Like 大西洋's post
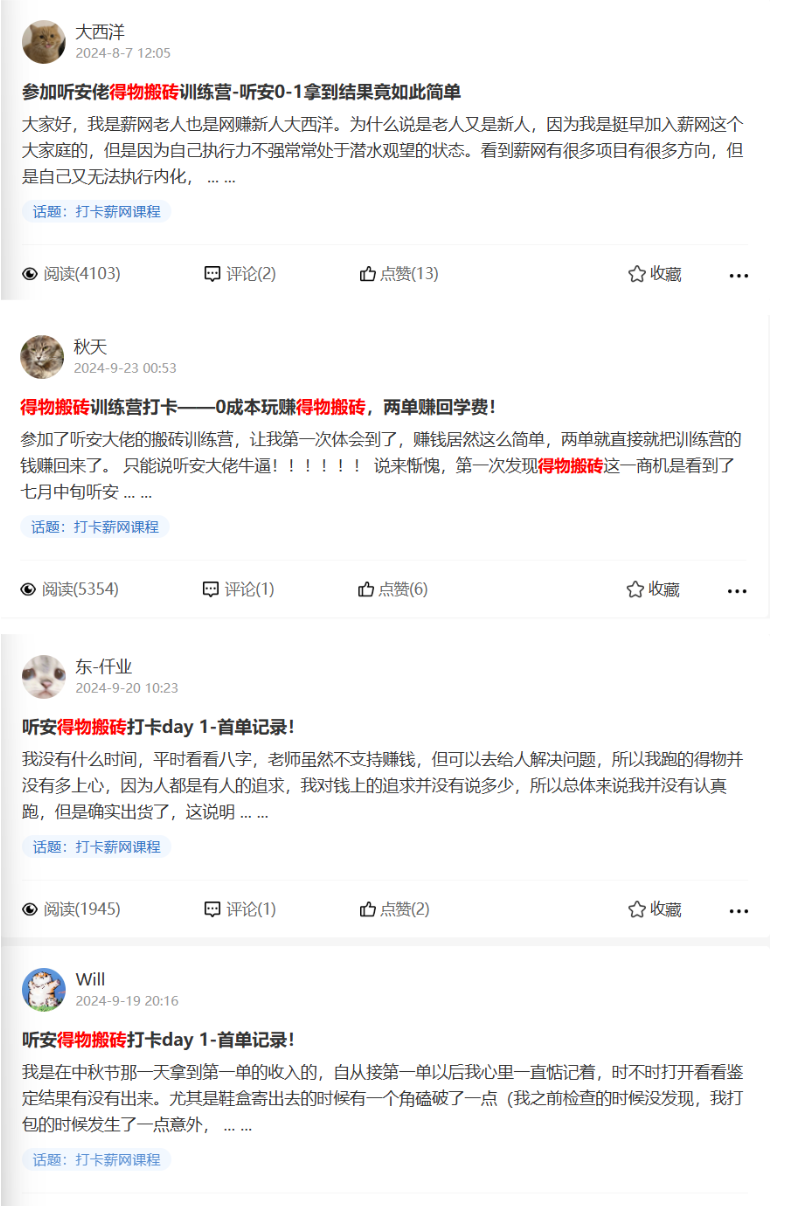This screenshot has height=1206, width=799. point(399,274)
